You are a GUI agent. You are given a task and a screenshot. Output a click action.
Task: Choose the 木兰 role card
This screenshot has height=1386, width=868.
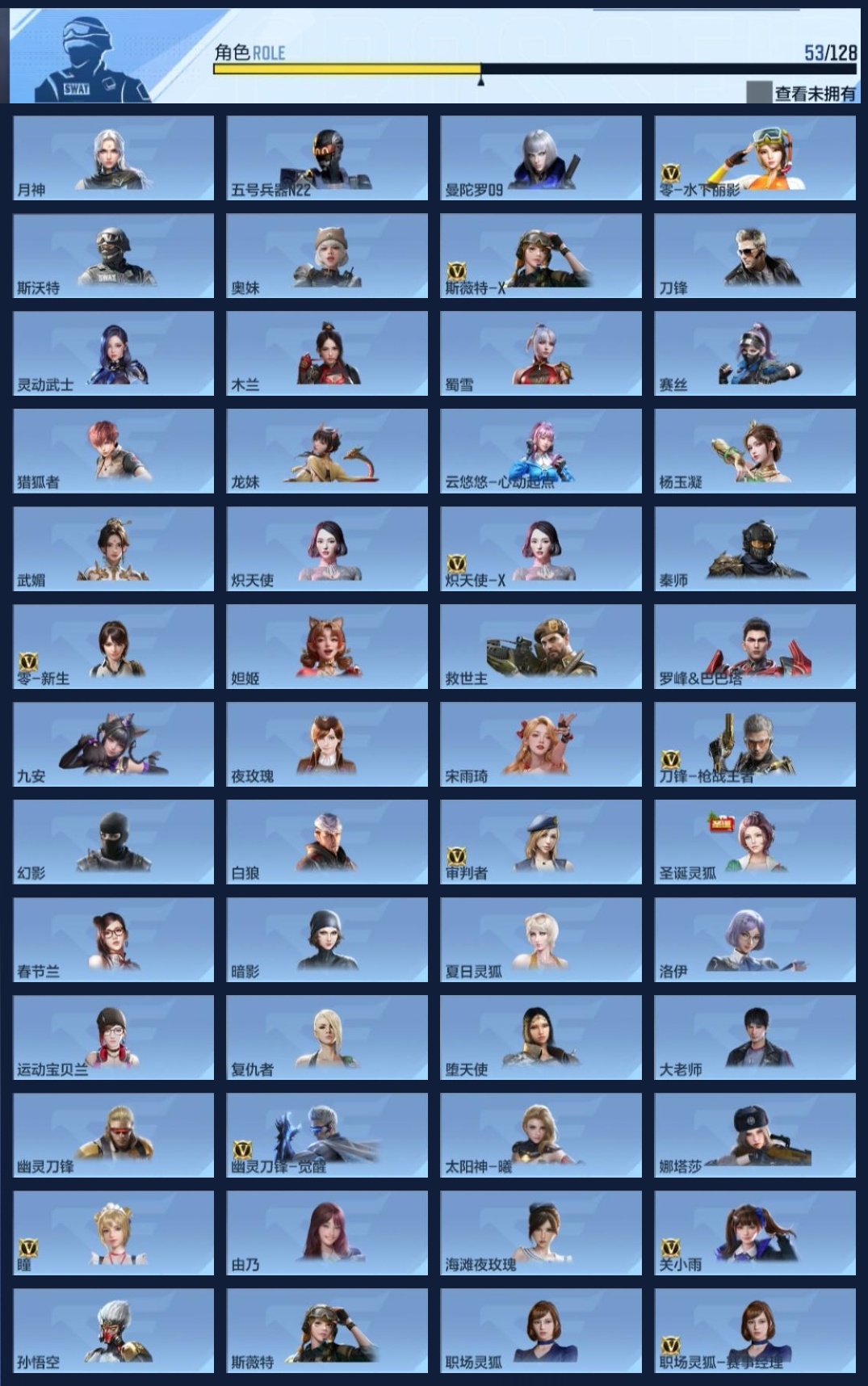[327, 354]
